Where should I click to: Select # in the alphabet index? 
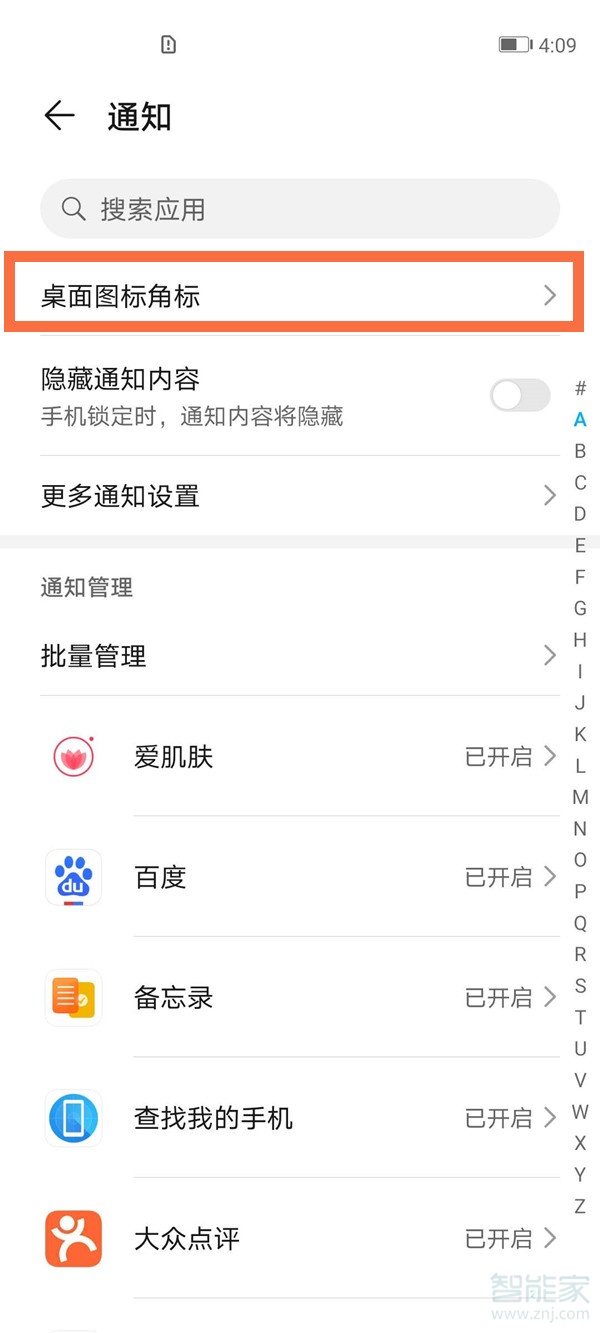pos(580,388)
